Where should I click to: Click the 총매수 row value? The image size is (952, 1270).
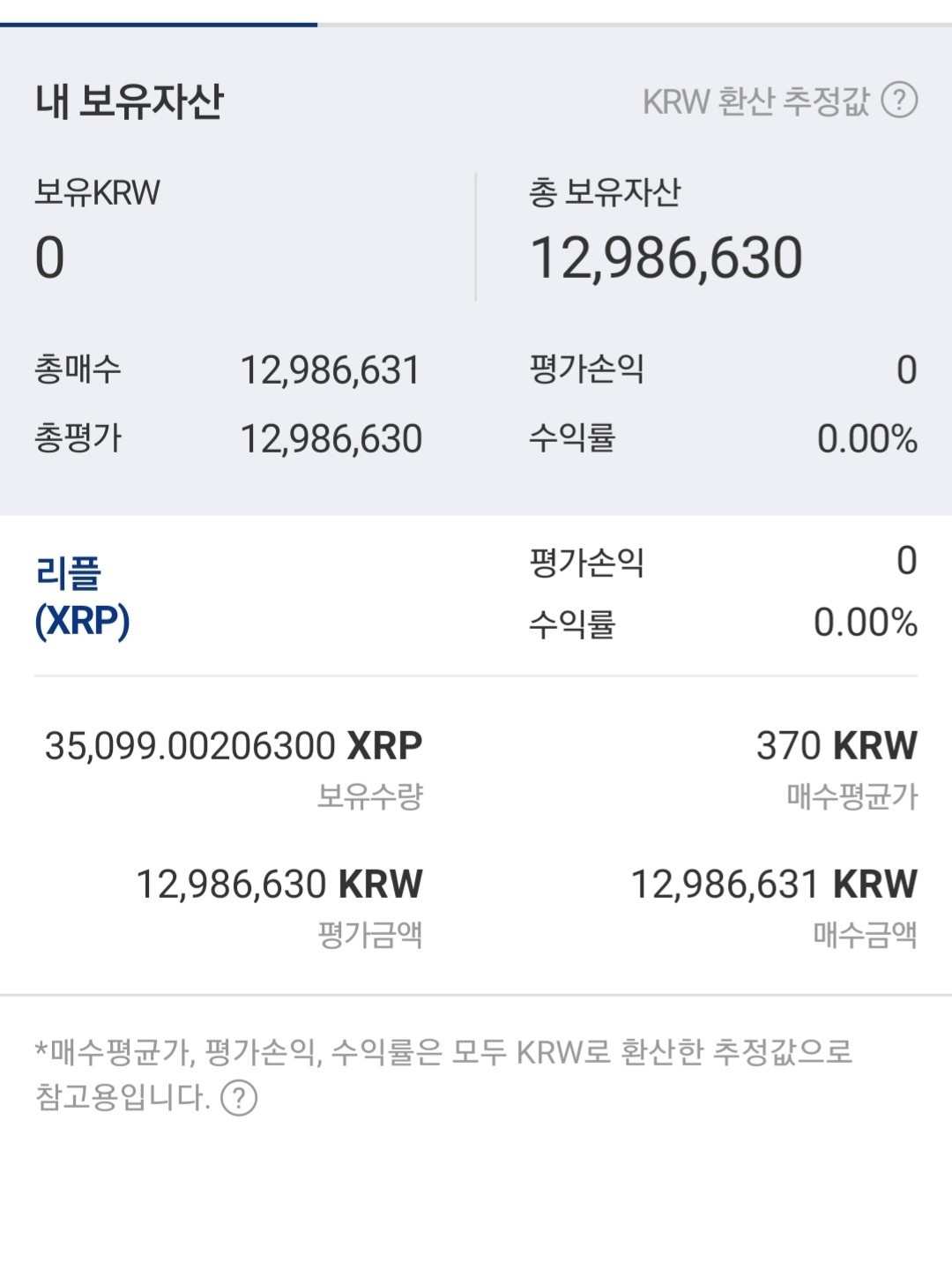pyautogui.click(x=331, y=371)
